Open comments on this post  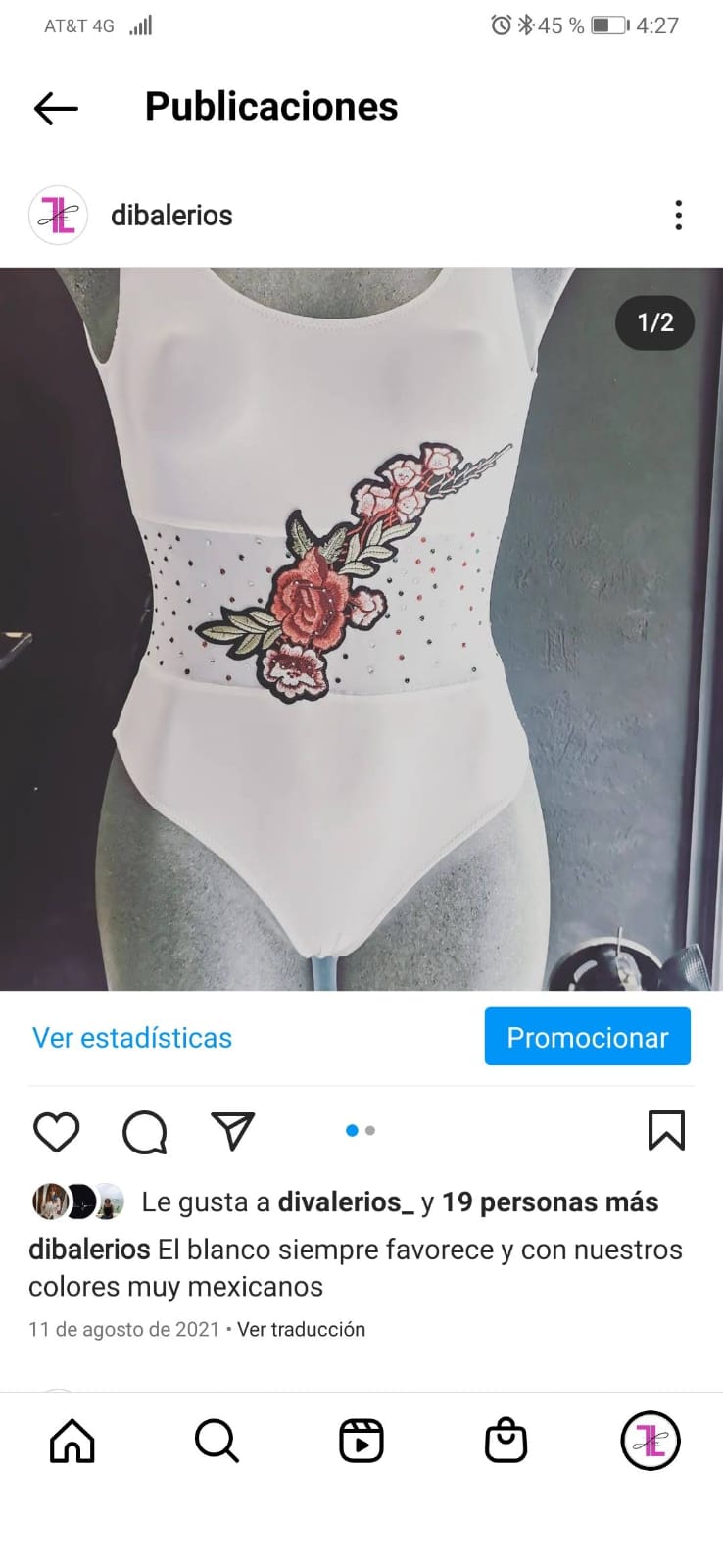coord(145,1132)
